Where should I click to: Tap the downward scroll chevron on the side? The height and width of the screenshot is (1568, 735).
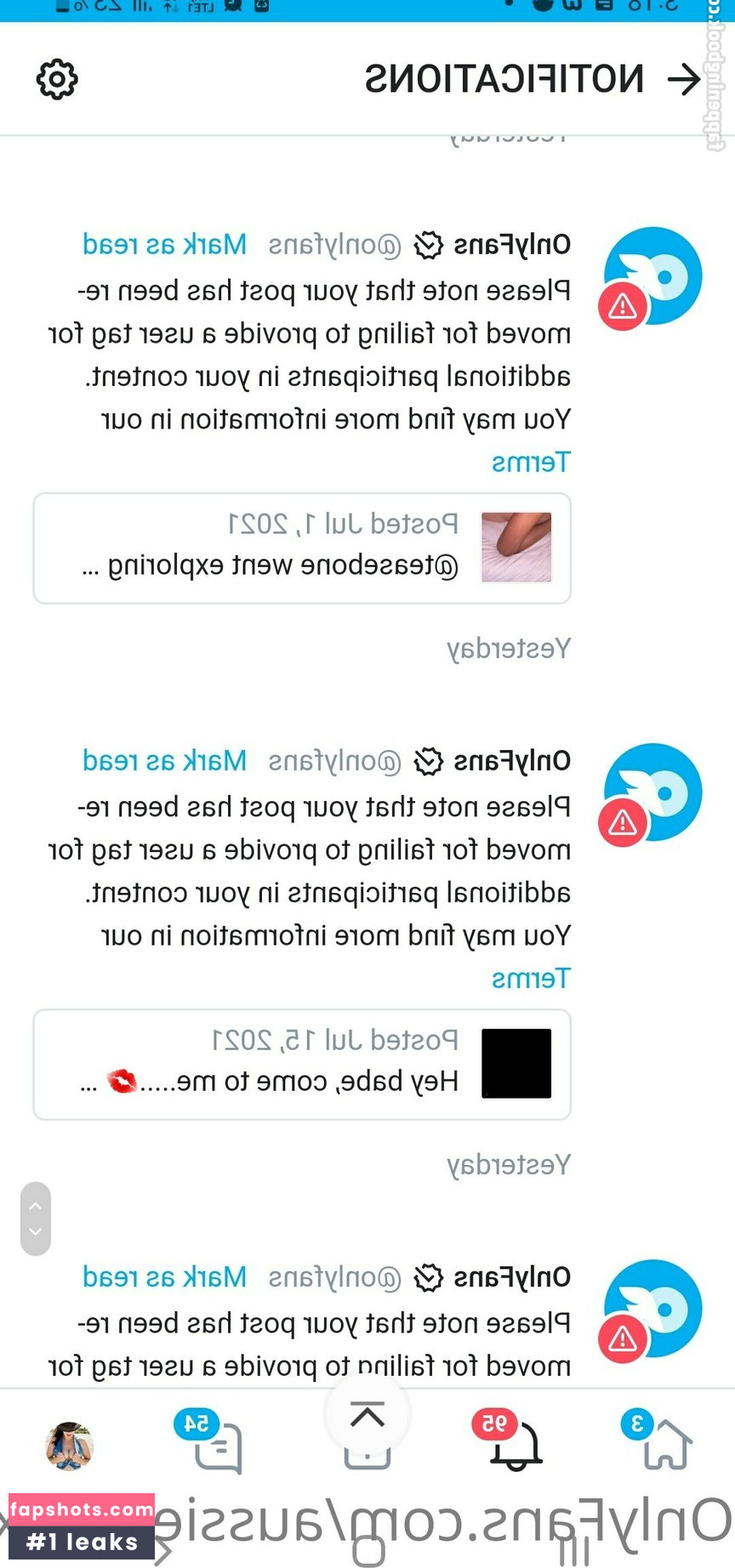(x=36, y=1231)
